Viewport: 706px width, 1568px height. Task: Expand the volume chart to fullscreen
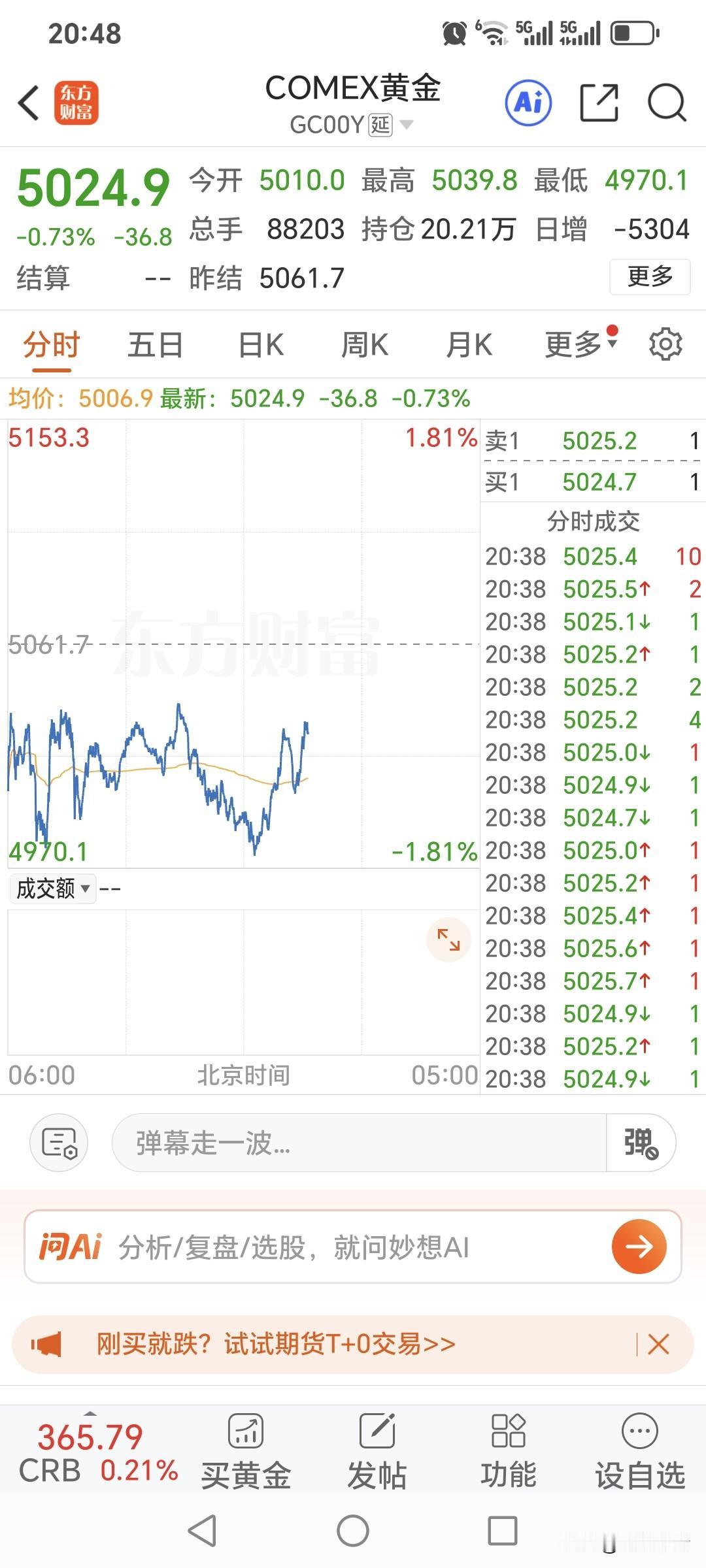click(448, 939)
